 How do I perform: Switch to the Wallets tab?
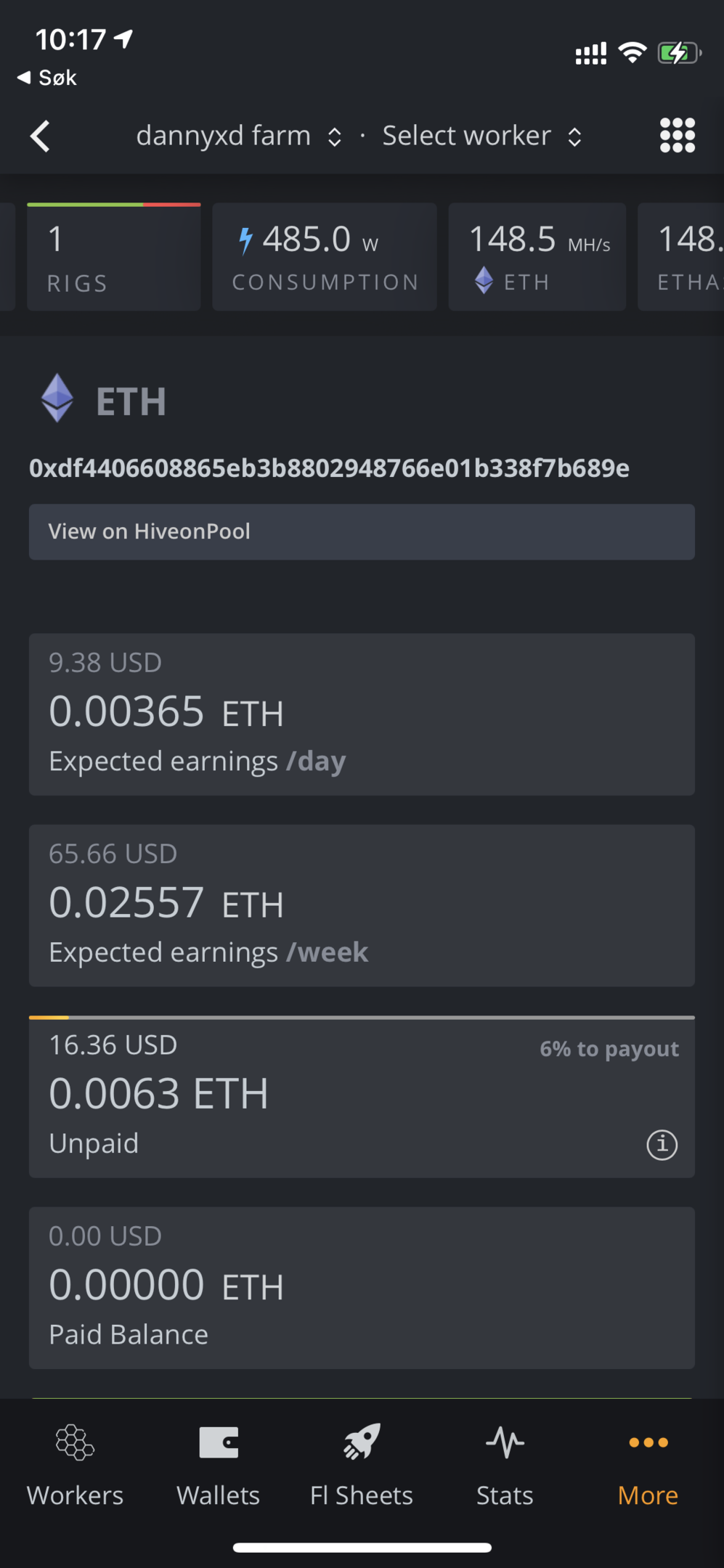pyautogui.click(x=219, y=1464)
